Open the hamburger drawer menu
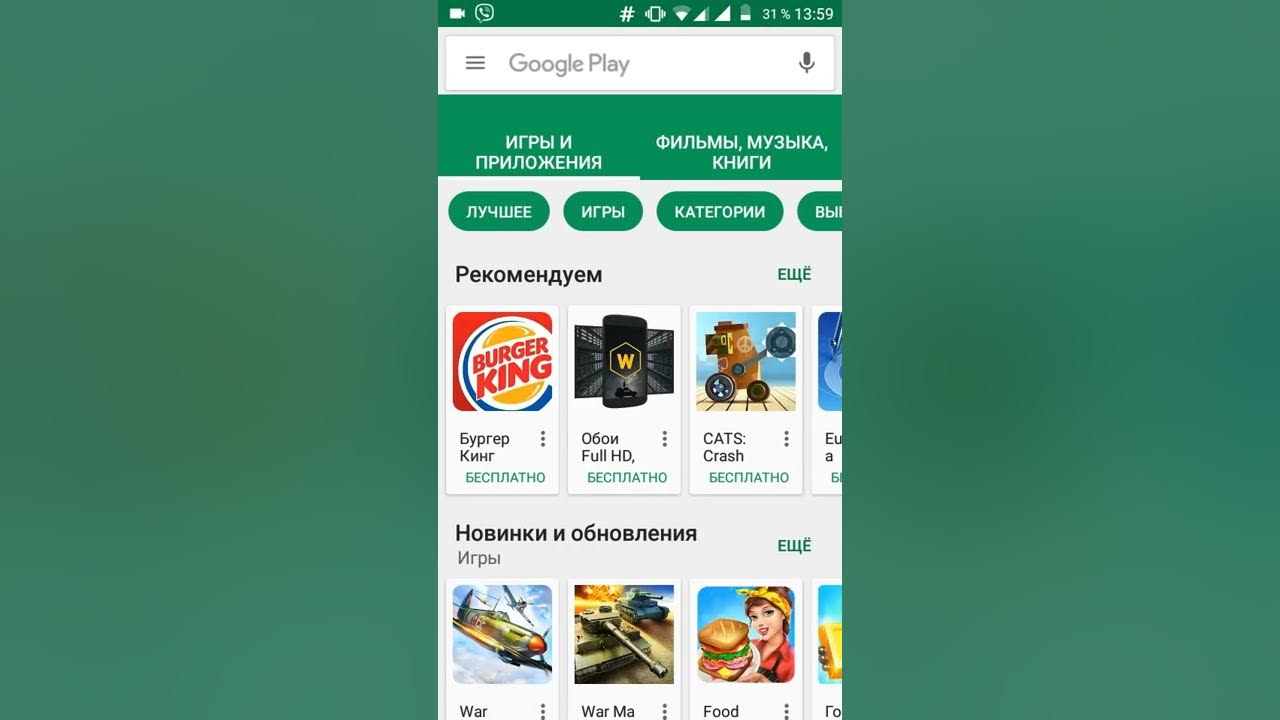 (x=475, y=63)
